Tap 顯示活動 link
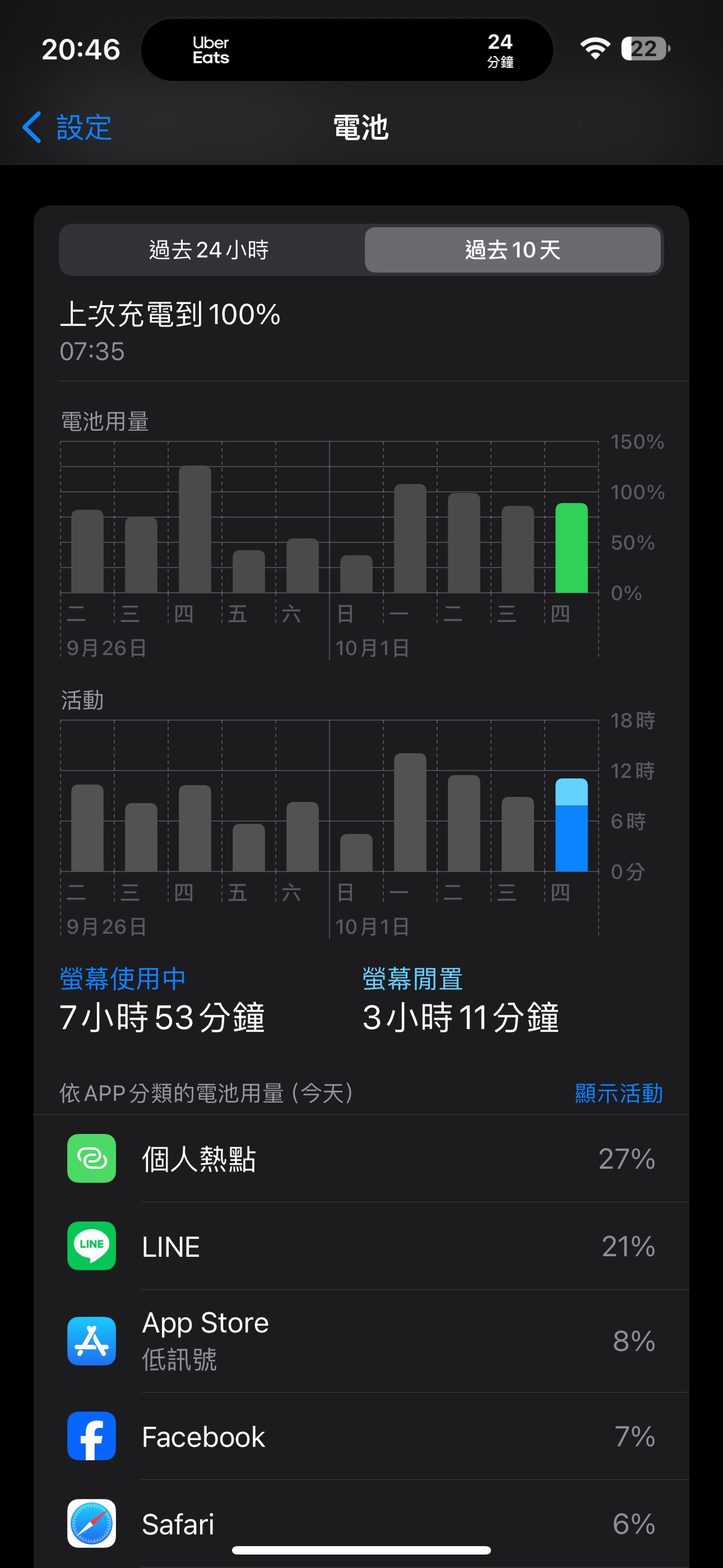The height and width of the screenshot is (1568, 723). tap(618, 1093)
